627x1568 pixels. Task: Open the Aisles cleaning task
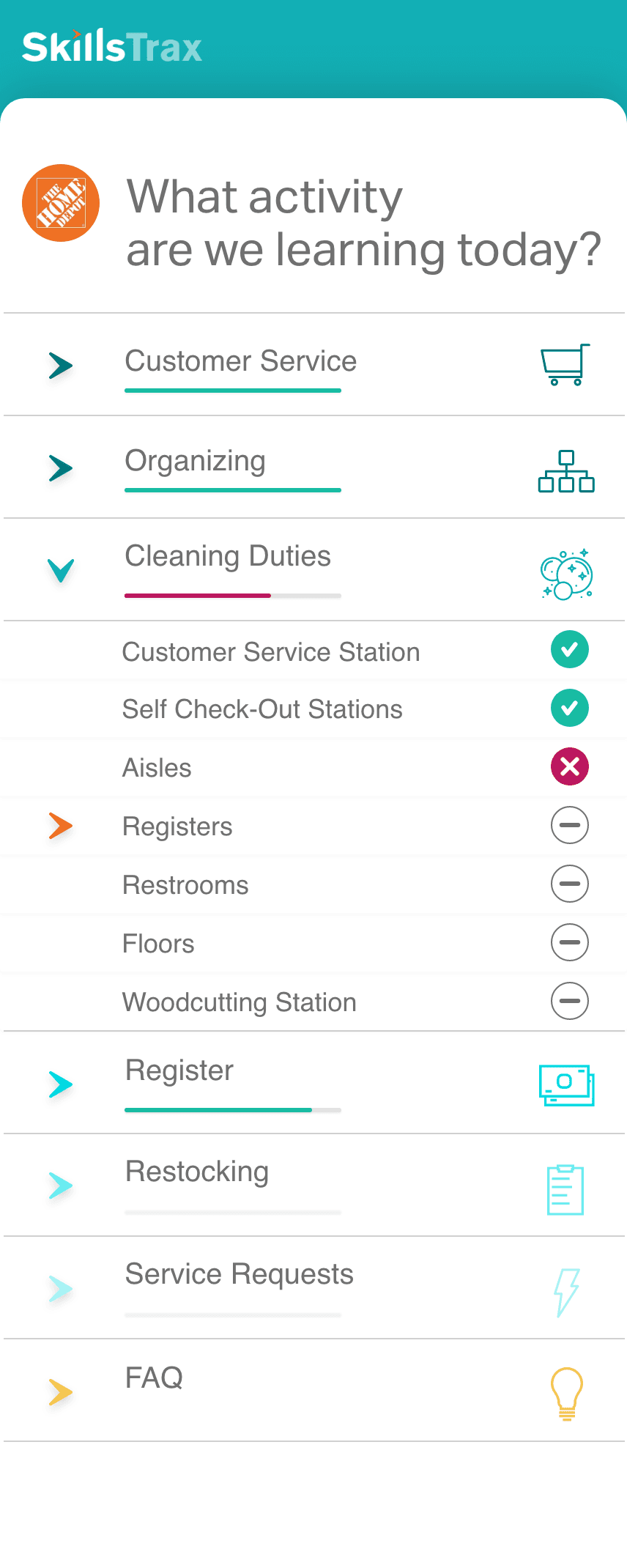[x=157, y=768]
